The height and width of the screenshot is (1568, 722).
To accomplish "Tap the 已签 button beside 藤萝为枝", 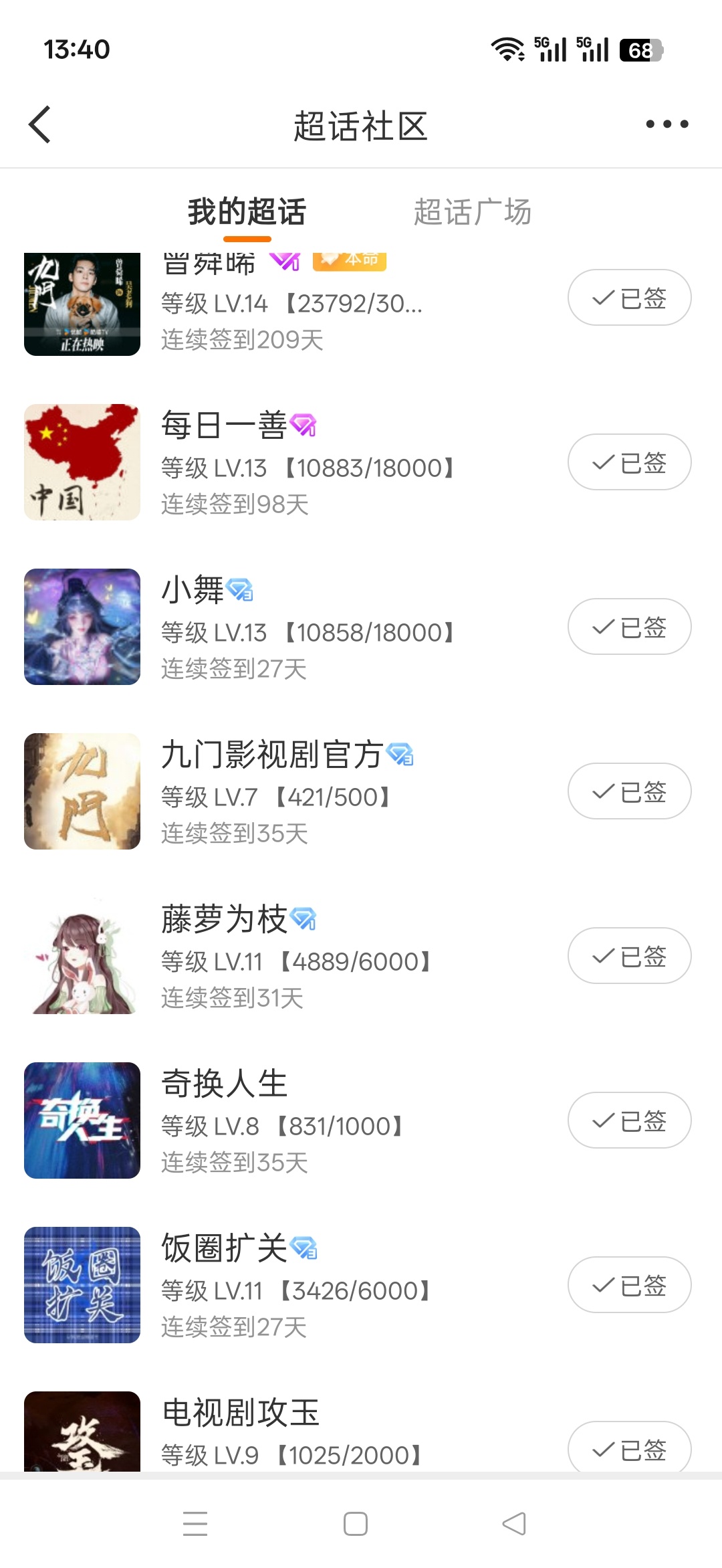I will [629, 956].
